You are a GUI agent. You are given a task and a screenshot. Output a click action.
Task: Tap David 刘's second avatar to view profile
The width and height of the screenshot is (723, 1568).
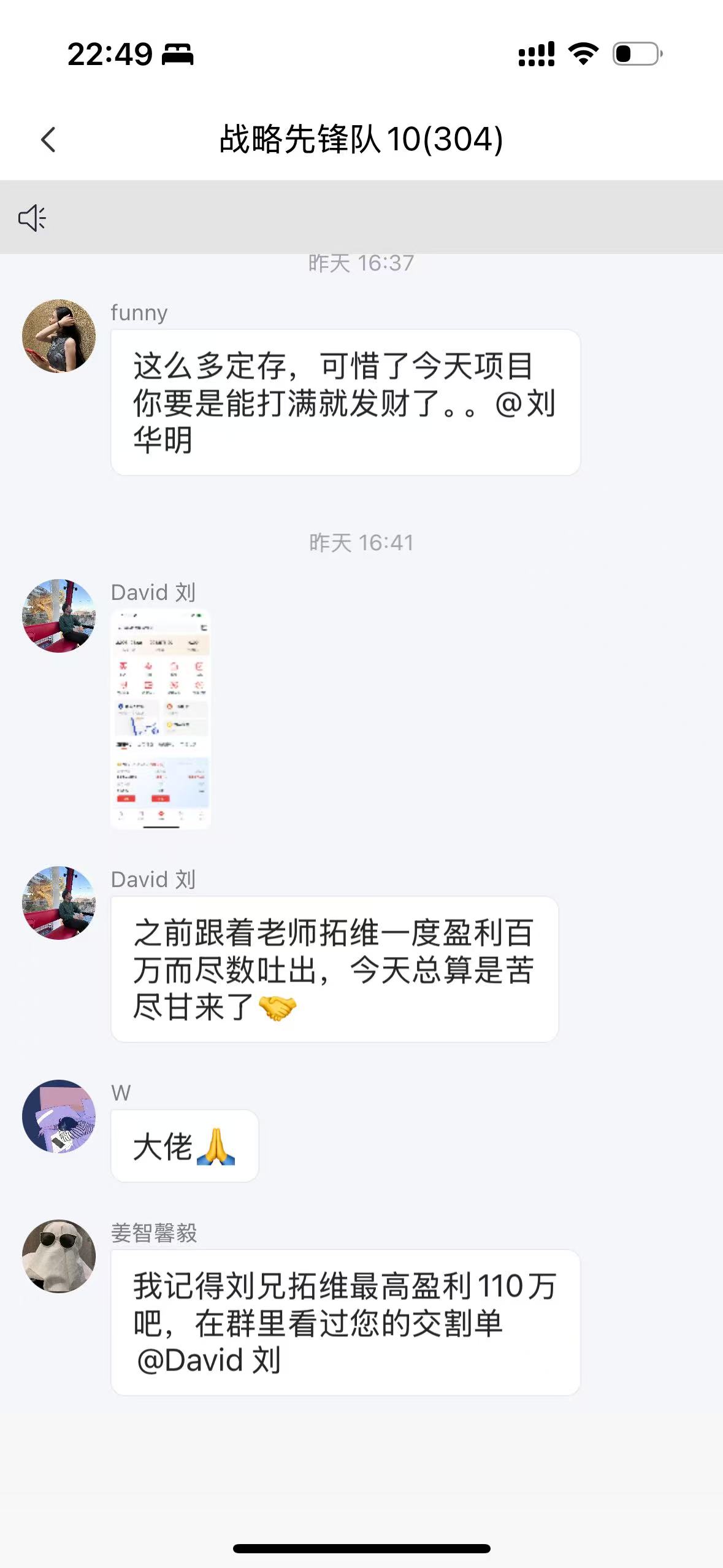coord(59,903)
